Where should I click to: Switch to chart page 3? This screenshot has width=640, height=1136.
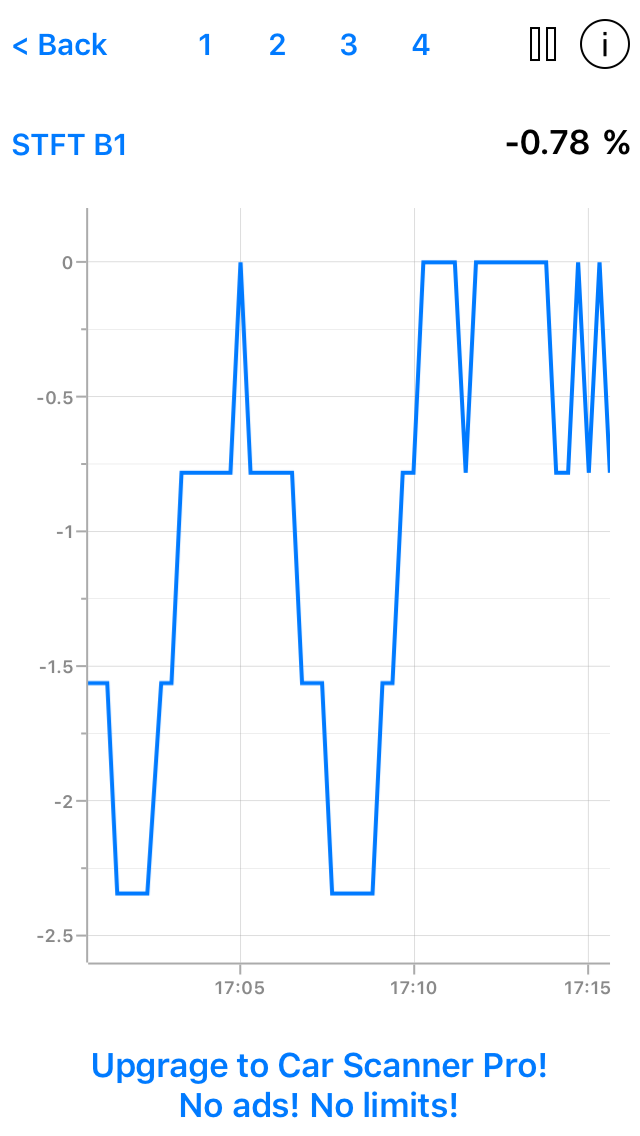pos(348,45)
